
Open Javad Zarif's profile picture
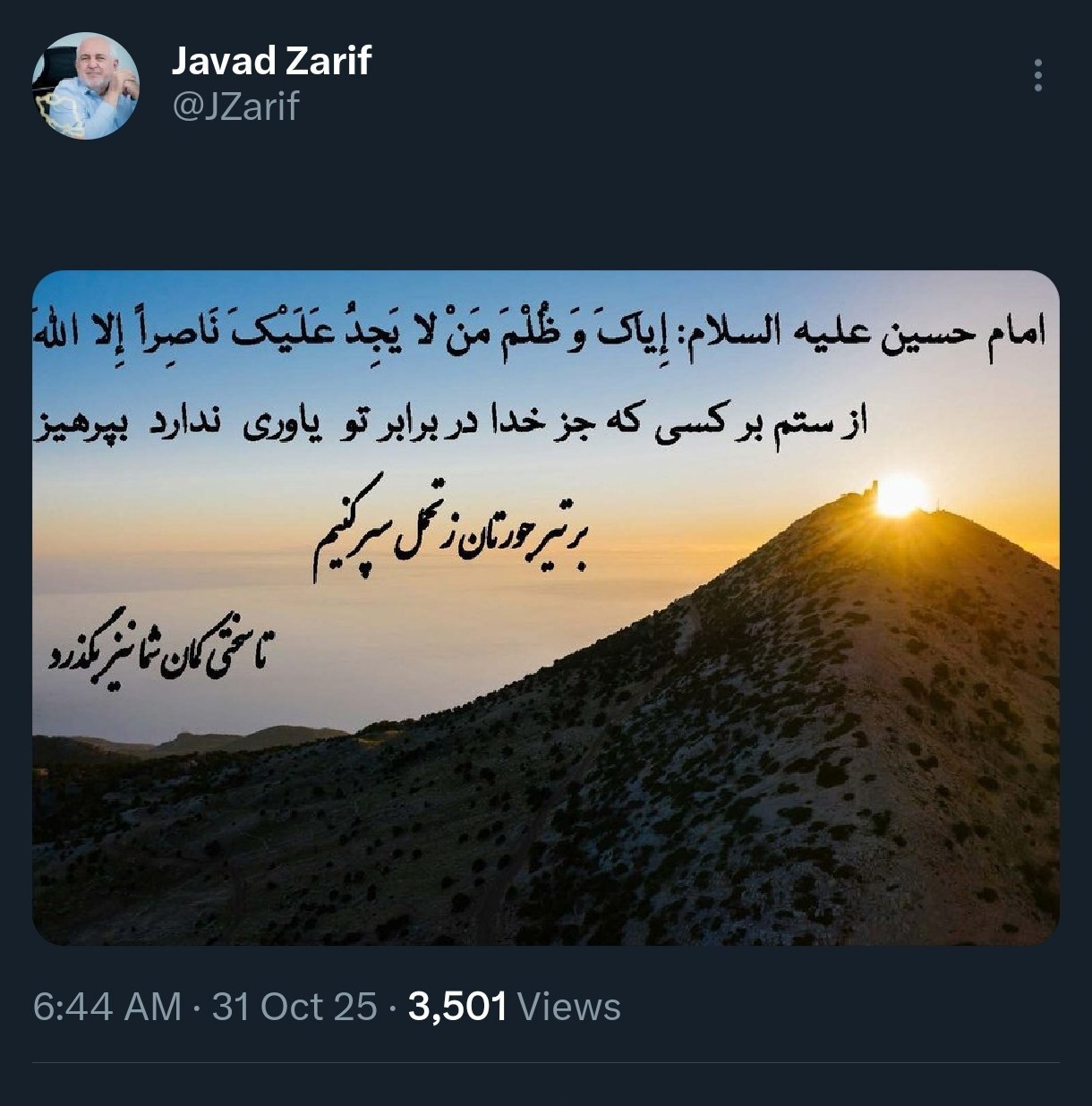click(x=86, y=86)
